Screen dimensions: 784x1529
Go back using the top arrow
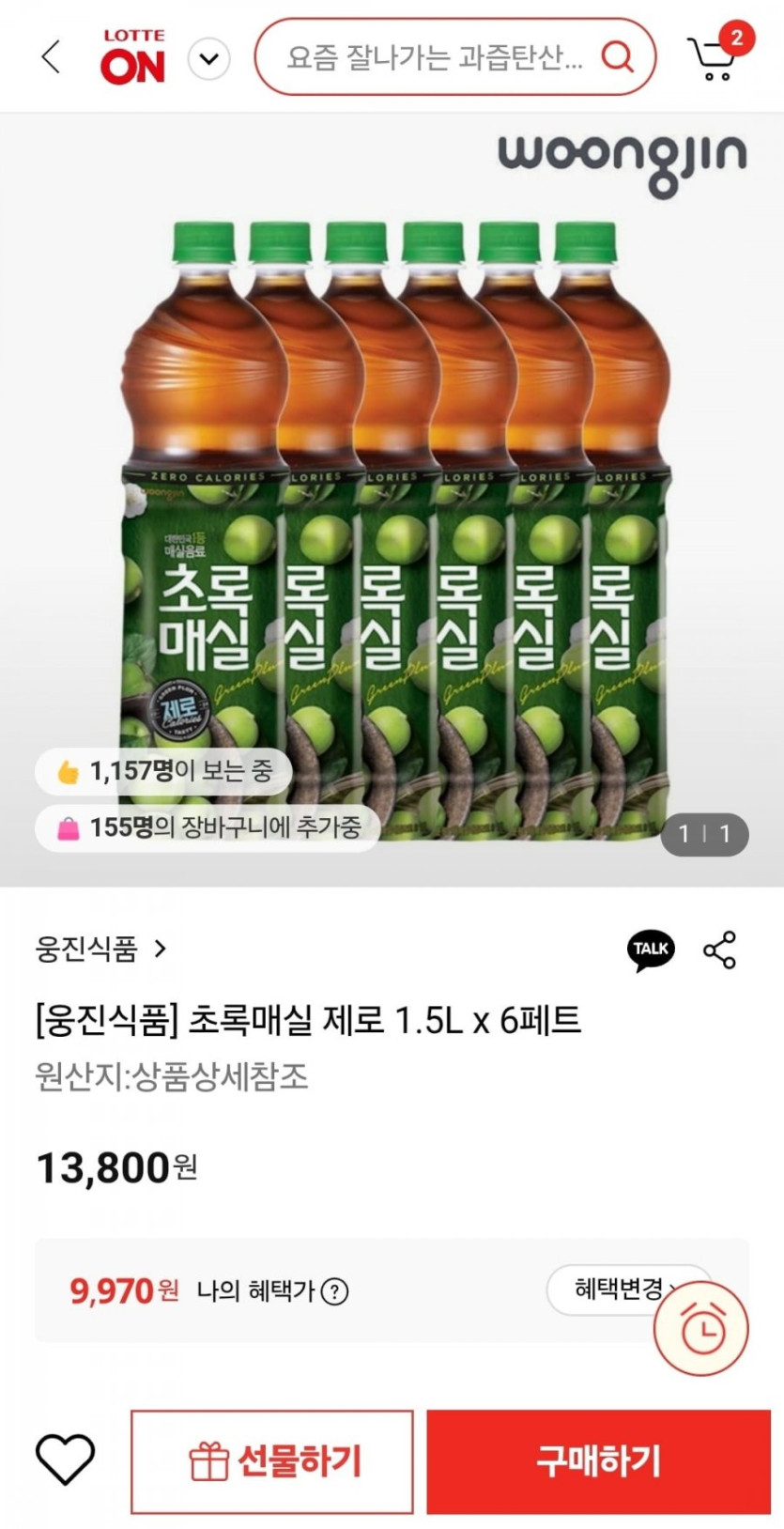(x=52, y=57)
